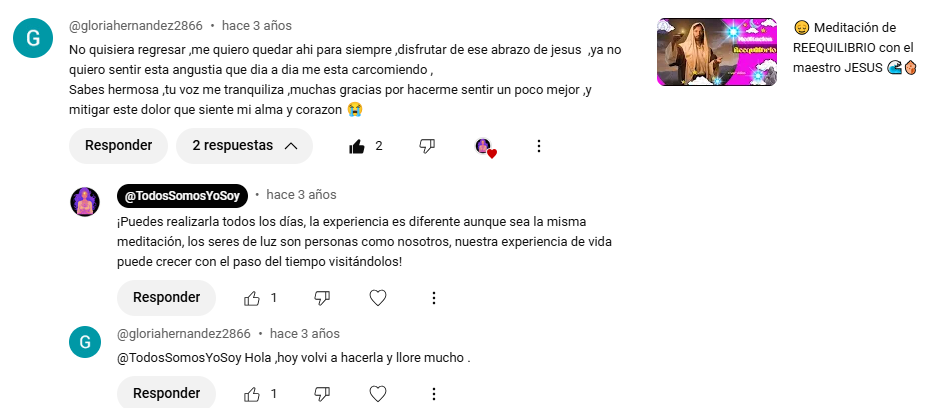Dislike the 'hoy volvi a hacerla' reply
The image size is (940, 408).
coord(322,394)
